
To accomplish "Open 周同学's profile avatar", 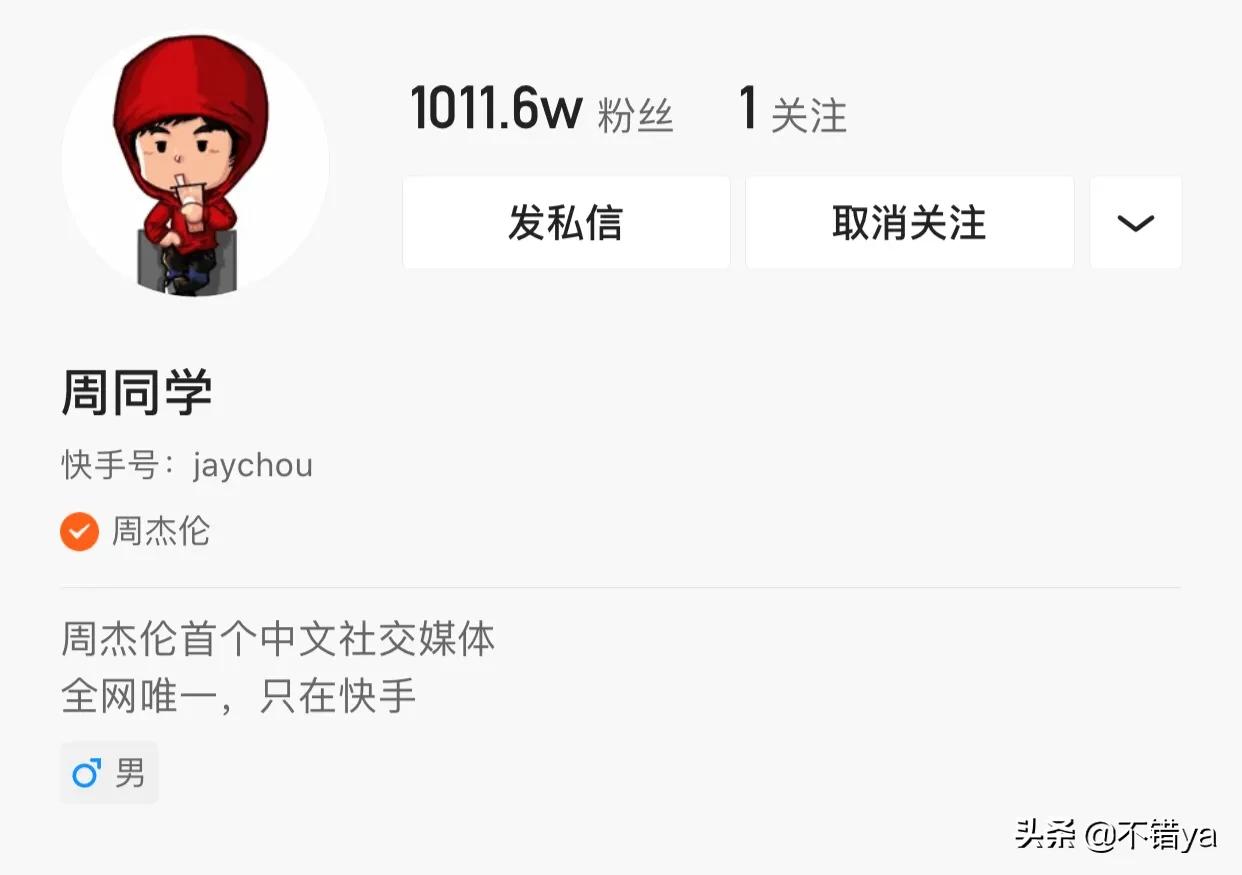I will pyautogui.click(x=195, y=163).
